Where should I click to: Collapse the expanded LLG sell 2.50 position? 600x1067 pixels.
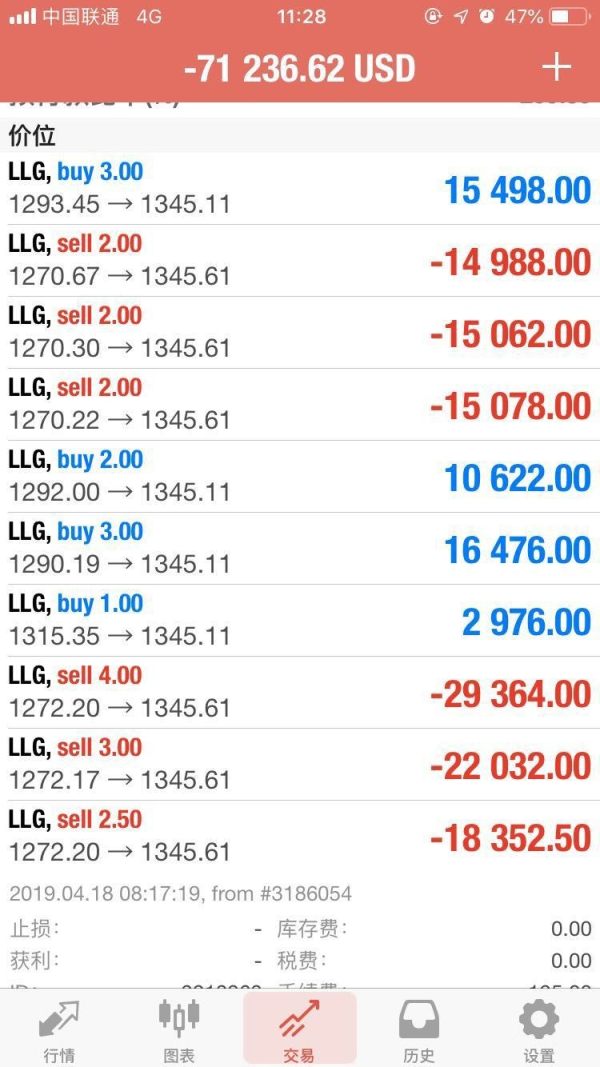300,837
